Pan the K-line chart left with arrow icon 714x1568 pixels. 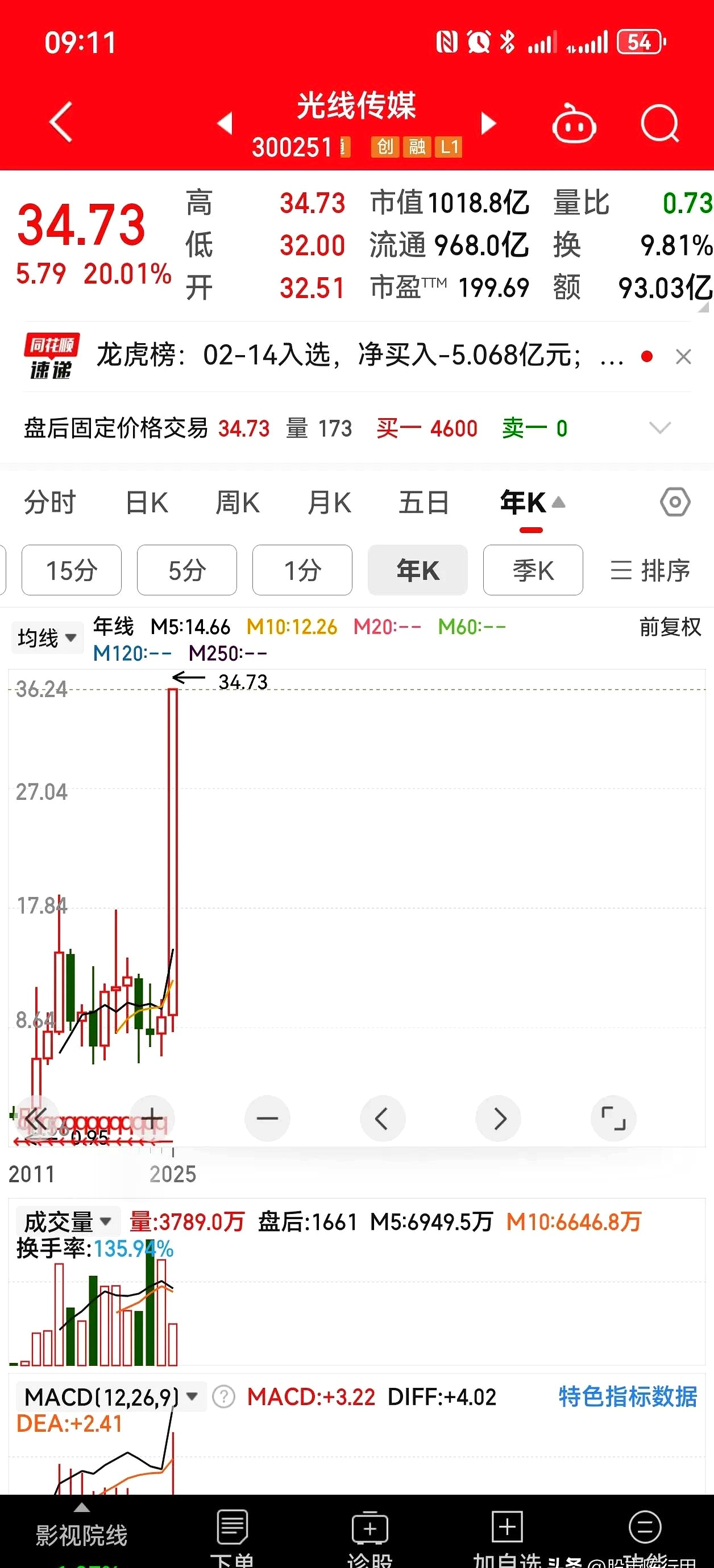[x=383, y=1118]
